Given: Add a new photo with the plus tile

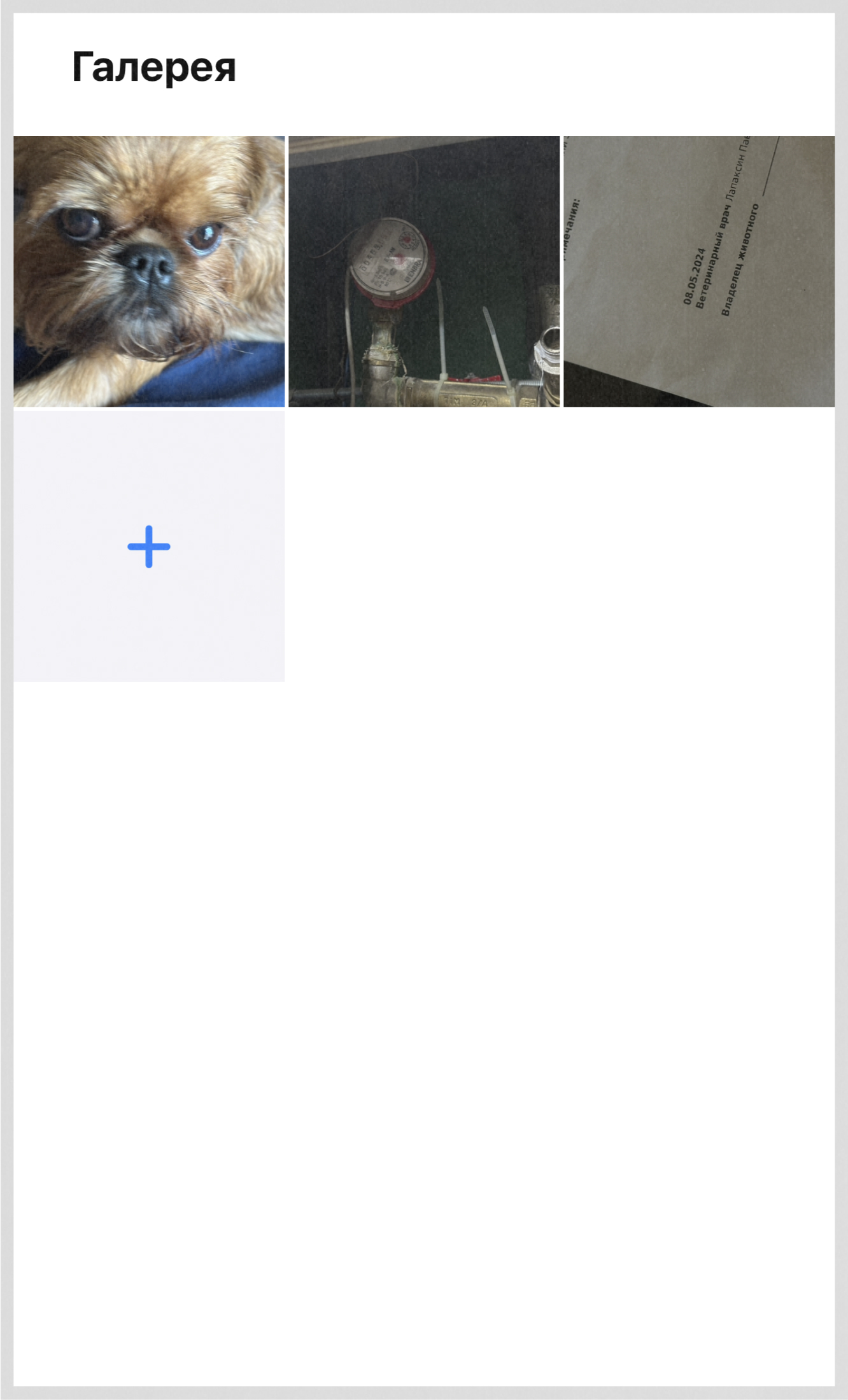Looking at the screenshot, I should pyautogui.click(x=149, y=547).
